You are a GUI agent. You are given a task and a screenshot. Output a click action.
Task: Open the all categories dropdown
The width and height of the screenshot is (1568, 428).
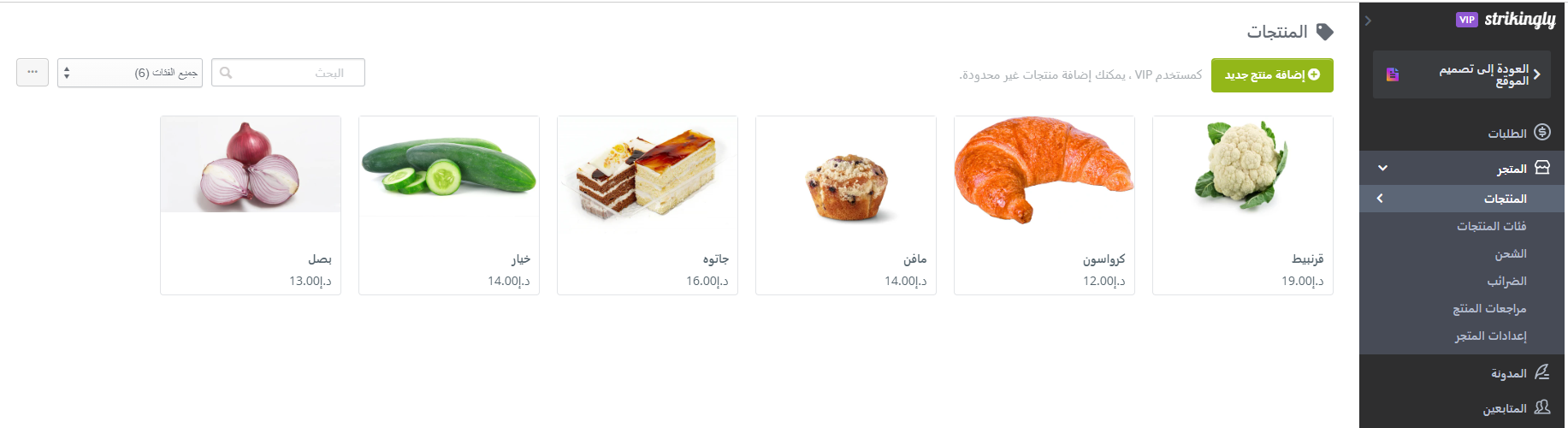(130, 73)
